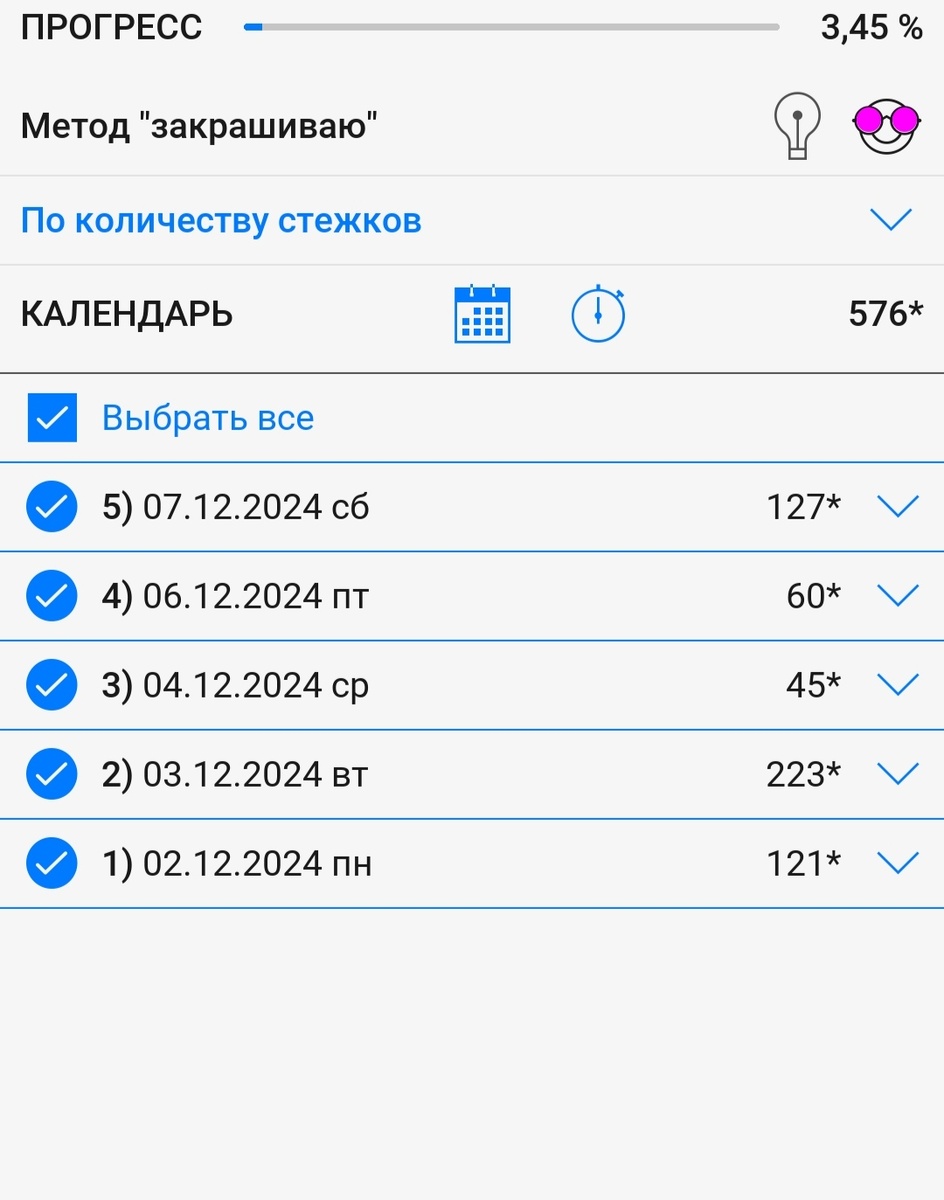Expand the 'По количеству стежков' dropdown
Viewport: 944px width, 1200px height.
[x=890, y=220]
